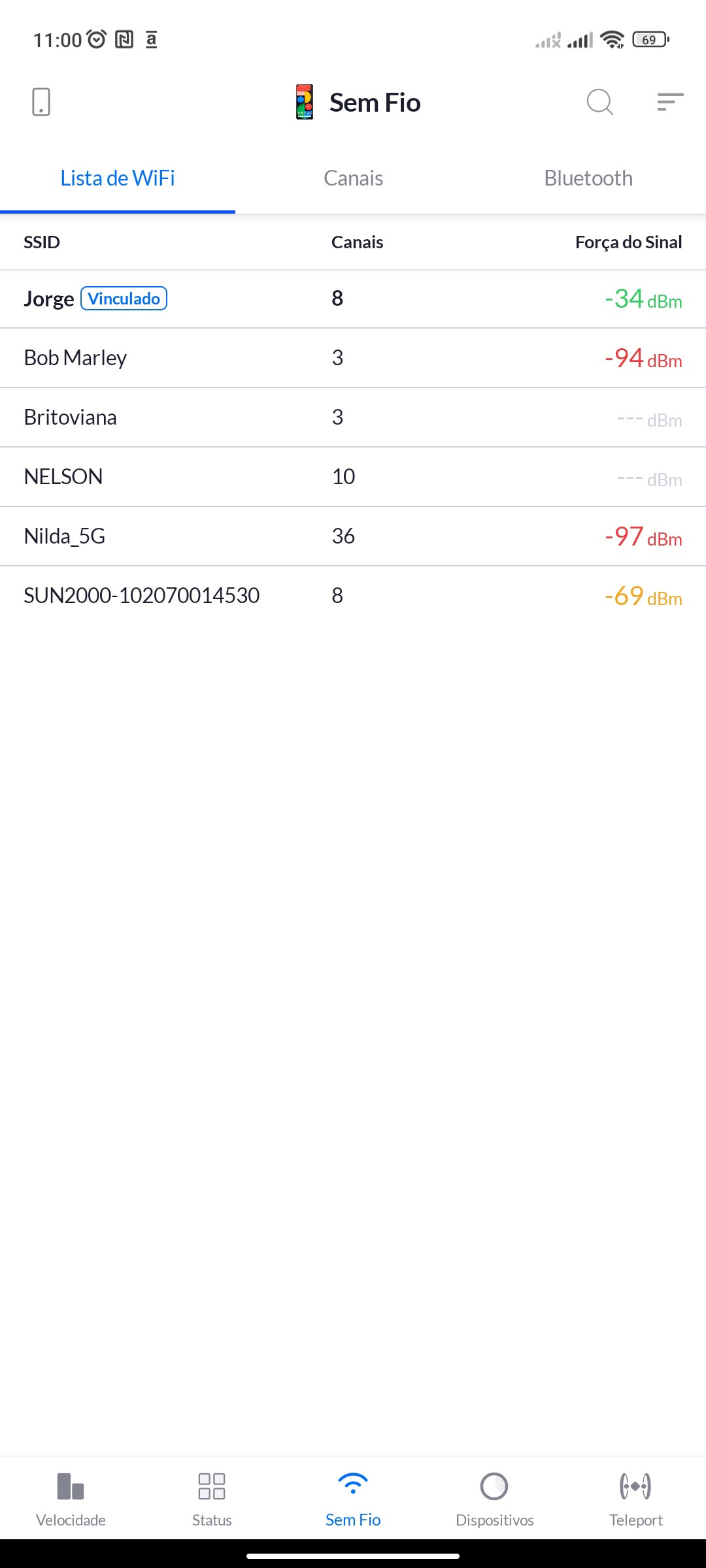Switch to the Canais tab

pyautogui.click(x=353, y=178)
